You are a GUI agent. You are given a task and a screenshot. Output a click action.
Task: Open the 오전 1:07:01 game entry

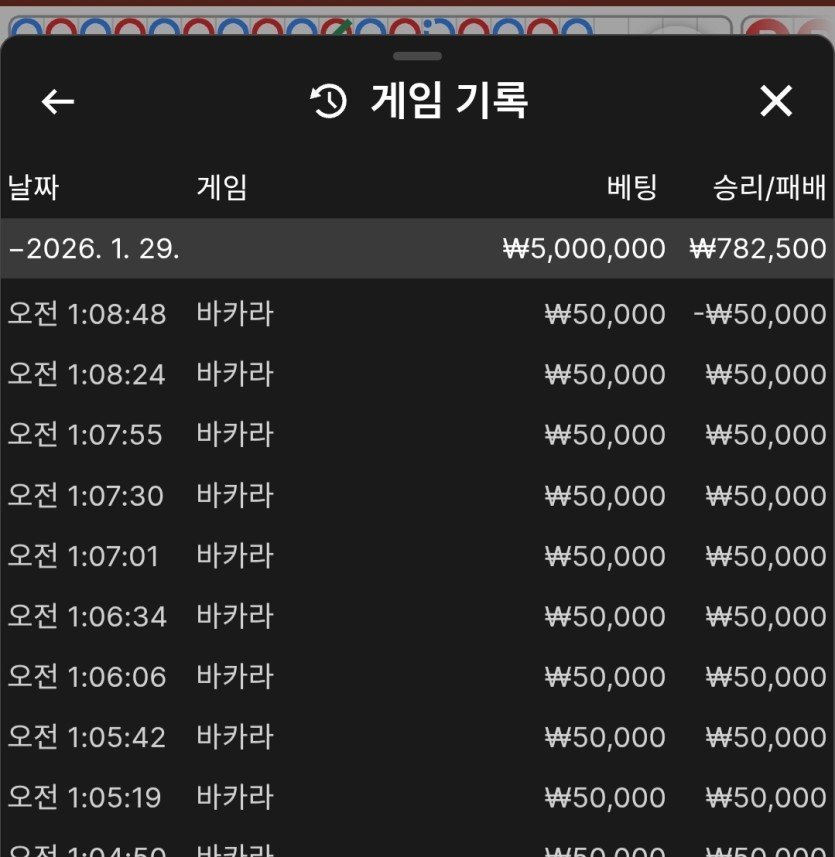(417, 556)
